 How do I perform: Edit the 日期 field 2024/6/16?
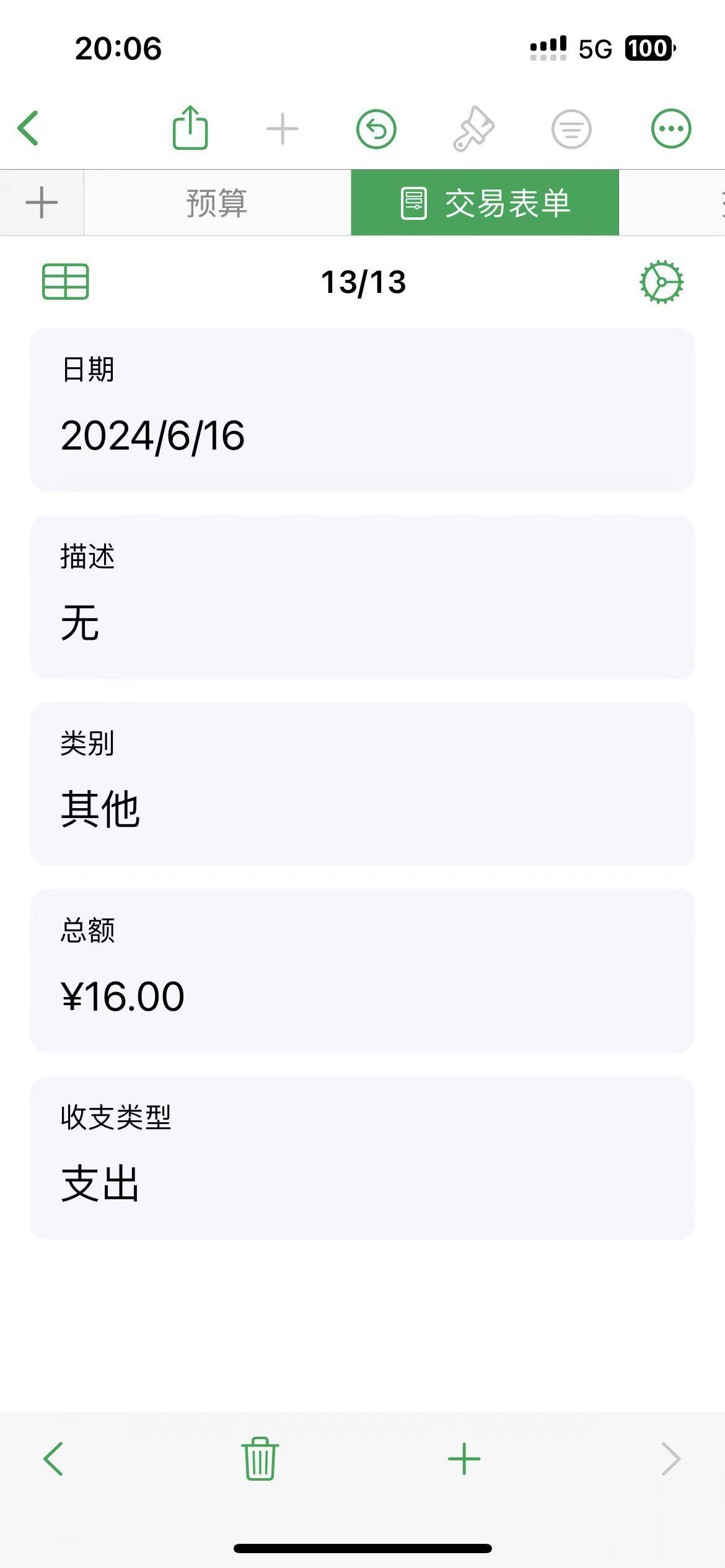point(362,410)
